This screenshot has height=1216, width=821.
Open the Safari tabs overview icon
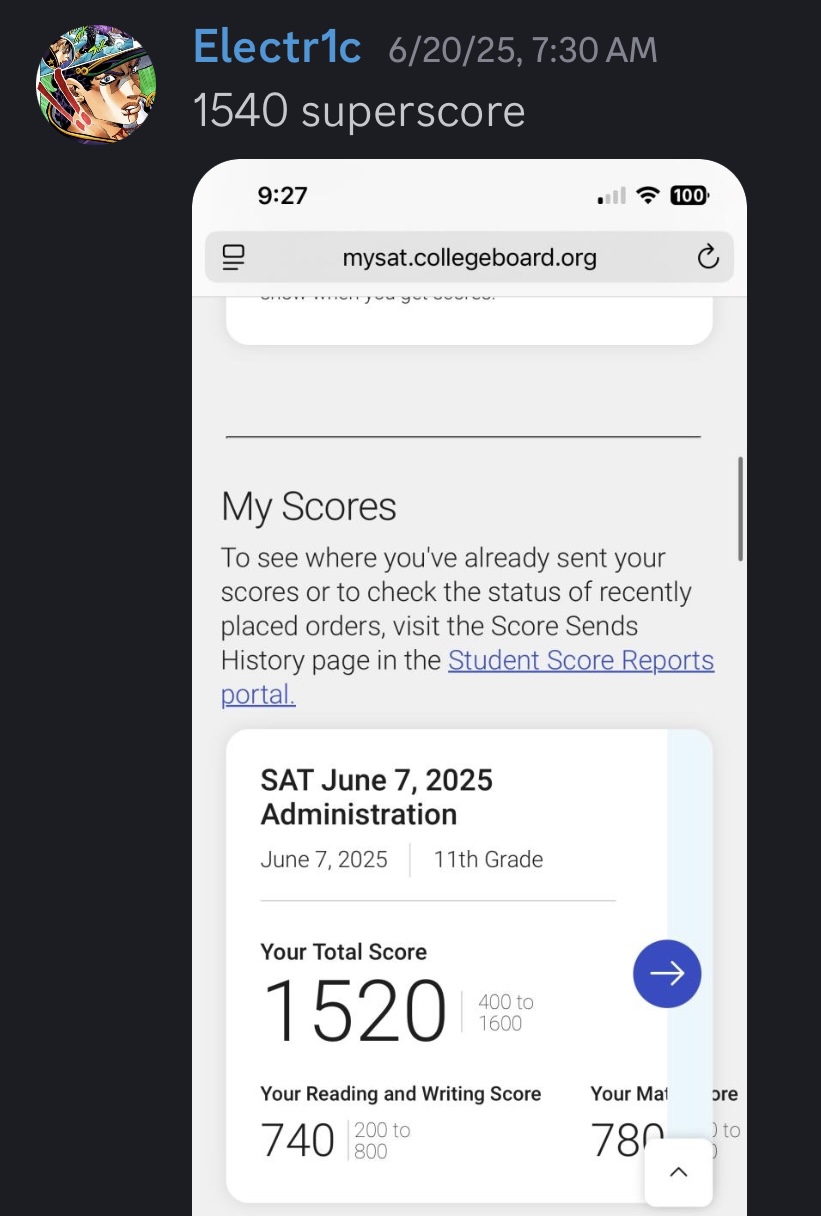233,257
